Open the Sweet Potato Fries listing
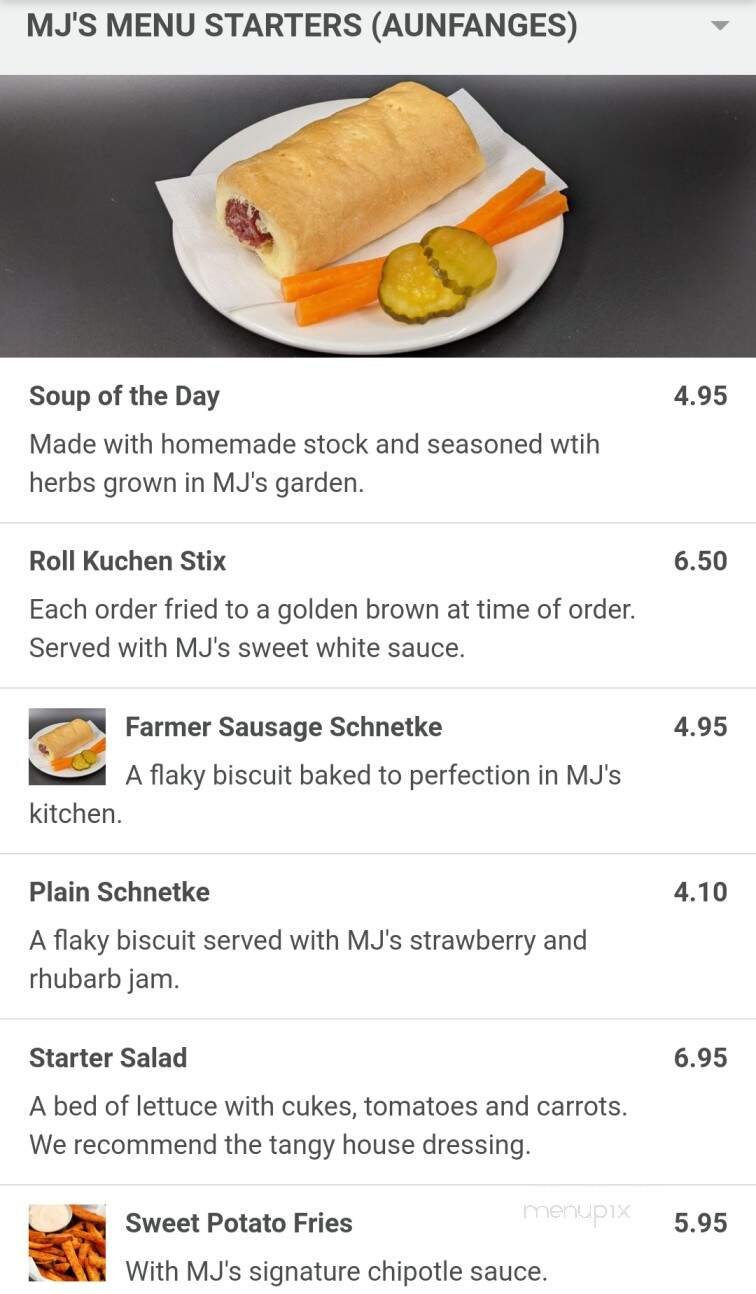This screenshot has height=1294, width=756. [238, 1223]
